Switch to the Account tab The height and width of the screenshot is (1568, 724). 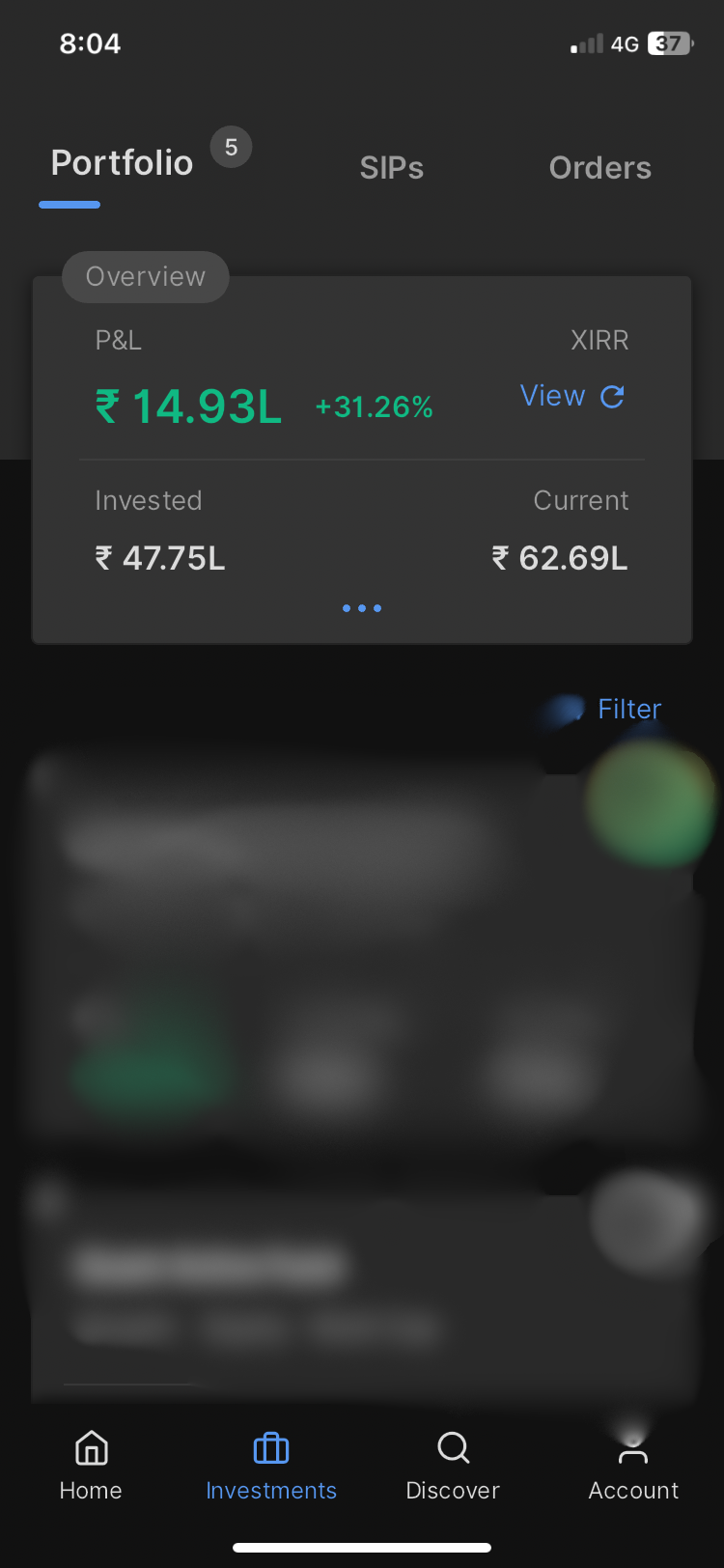coord(633,1466)
